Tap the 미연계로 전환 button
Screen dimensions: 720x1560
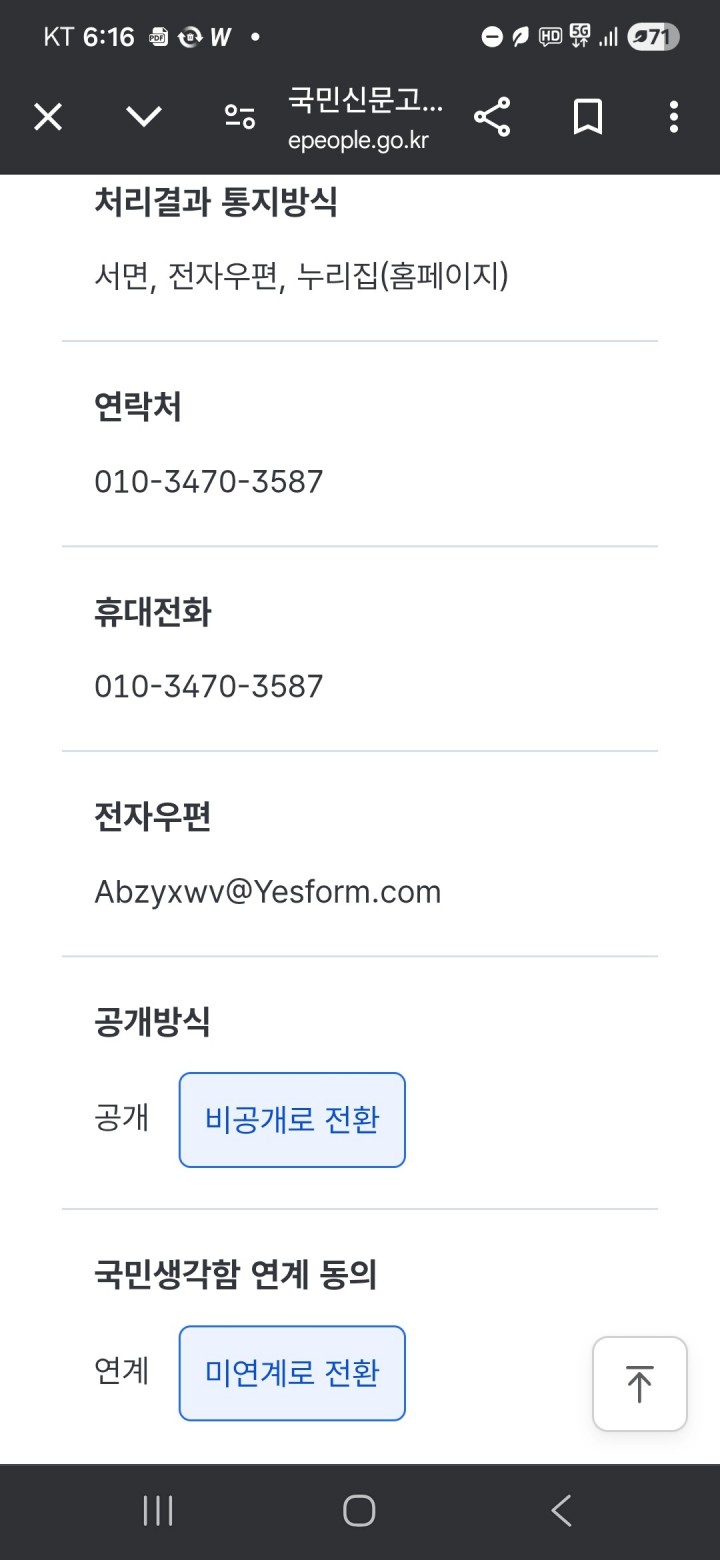pos(292,1372)
